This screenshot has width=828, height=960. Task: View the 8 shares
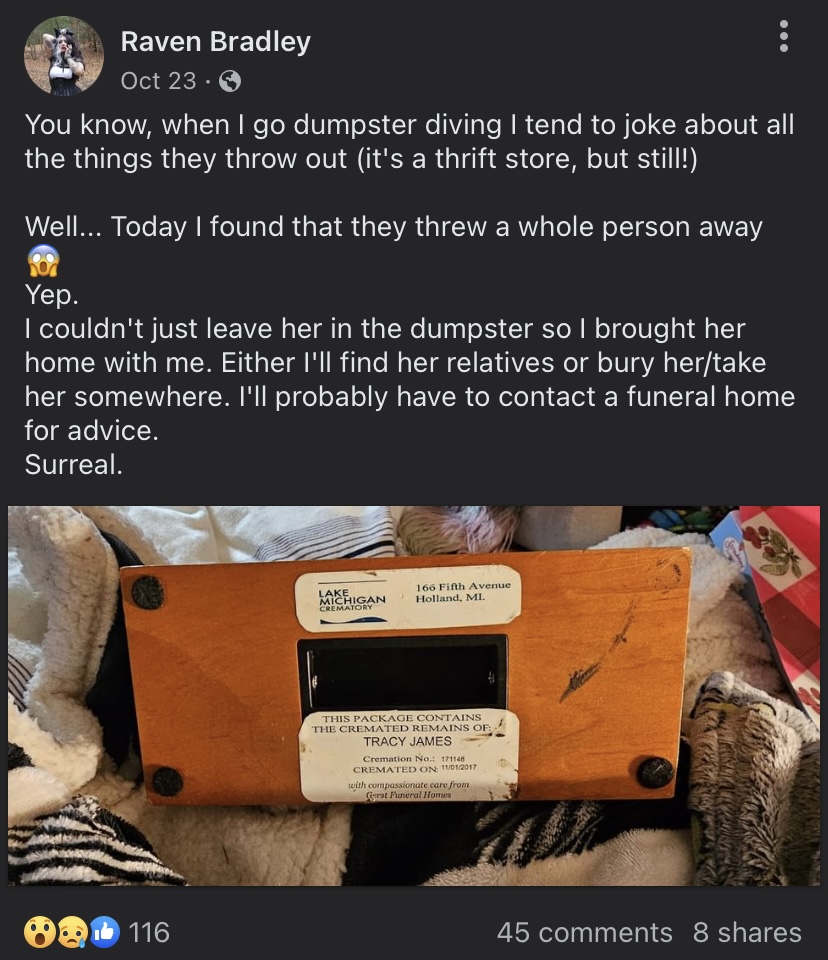point(747,932)
